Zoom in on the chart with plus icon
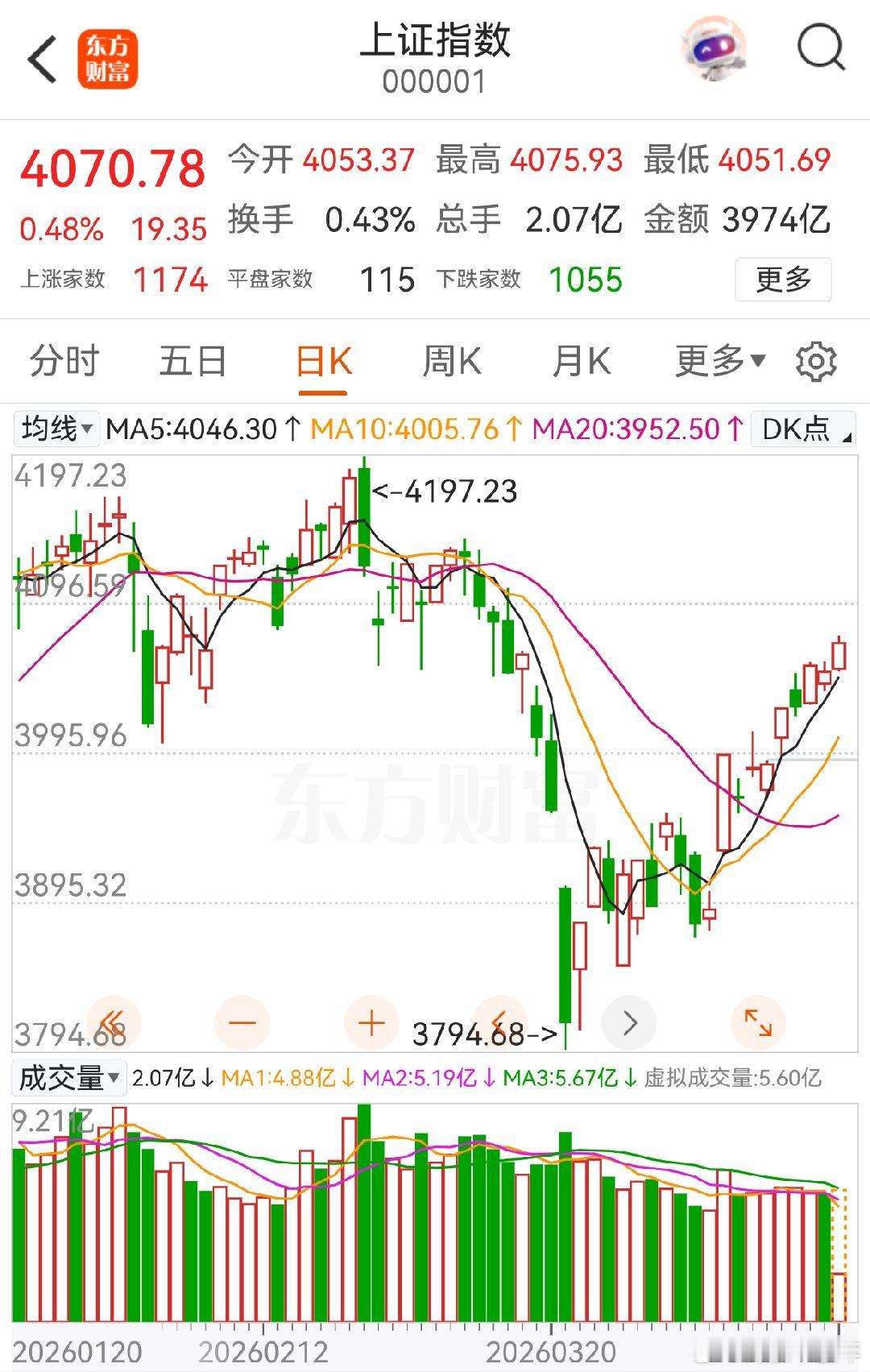The height and width of the screenshot is (1372, 870). click(371, 1023)
